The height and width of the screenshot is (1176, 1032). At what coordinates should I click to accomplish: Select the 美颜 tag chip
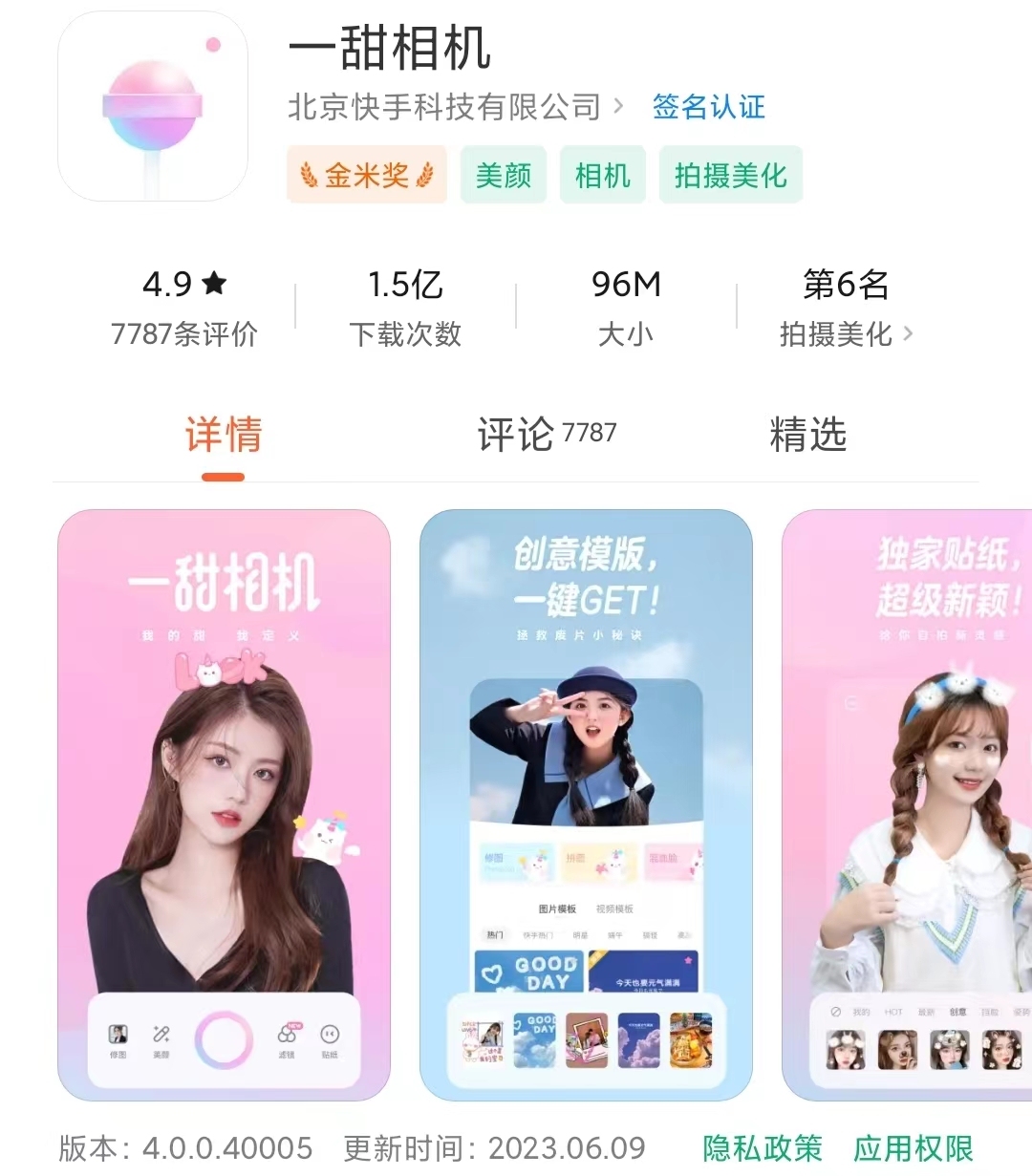click(x=504, y=175)
